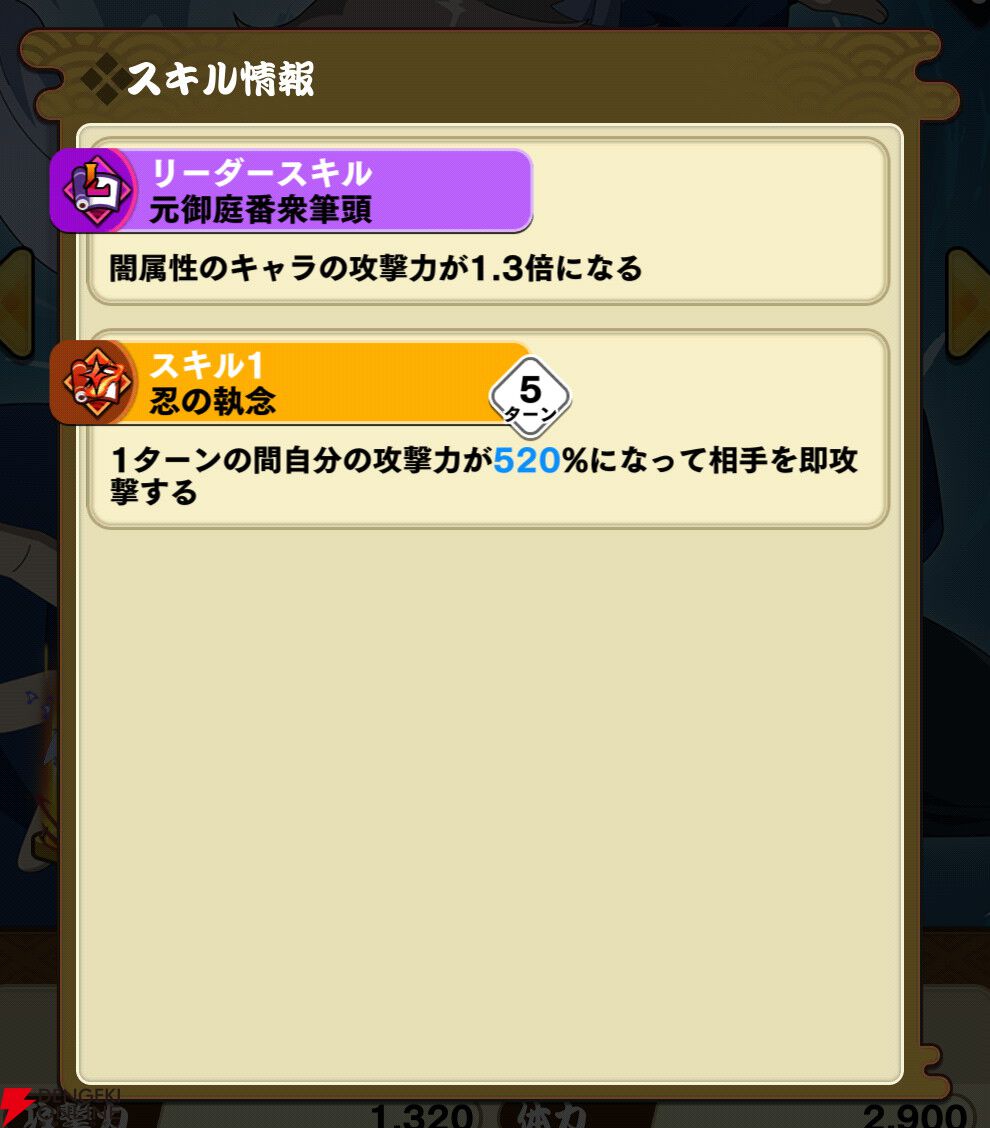
Task: Go to the next character with right arrow
Action: click(968, 303)
